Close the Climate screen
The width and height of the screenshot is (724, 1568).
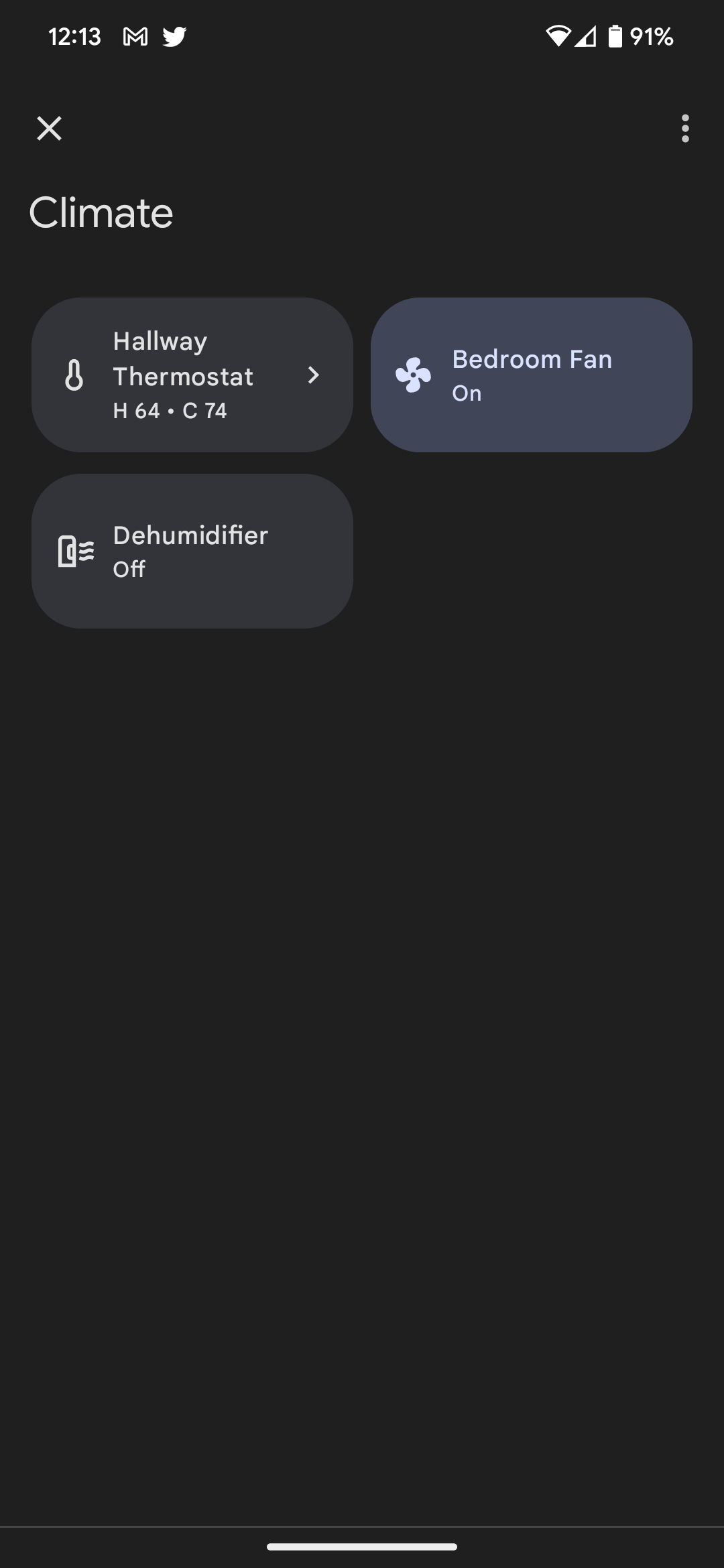(49, 128)
